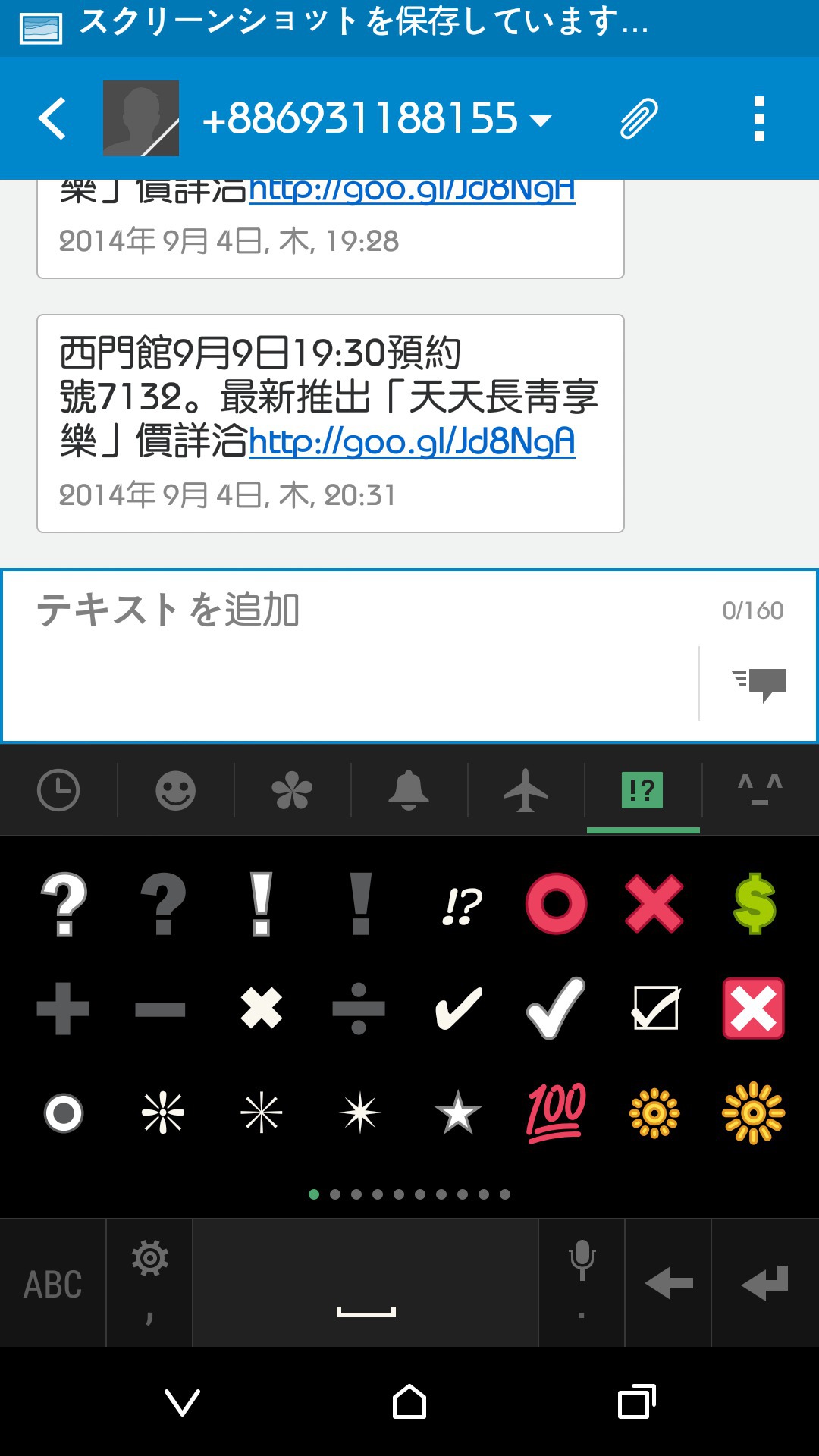This screenshot has height=1456, width=819.
Task: Insert the green dollar sign emoji
Action: [x=754, y=903]
